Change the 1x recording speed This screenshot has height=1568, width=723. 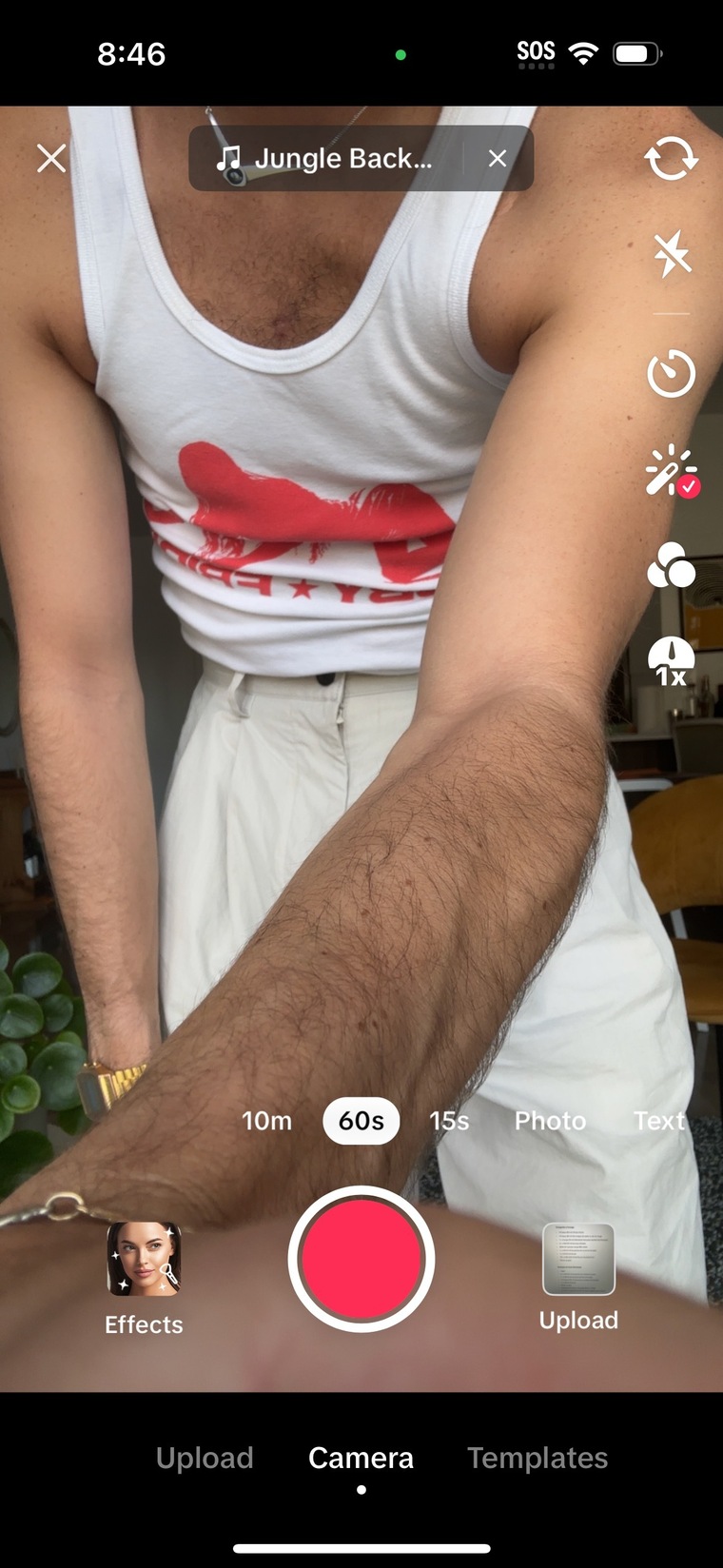(672, 661)
